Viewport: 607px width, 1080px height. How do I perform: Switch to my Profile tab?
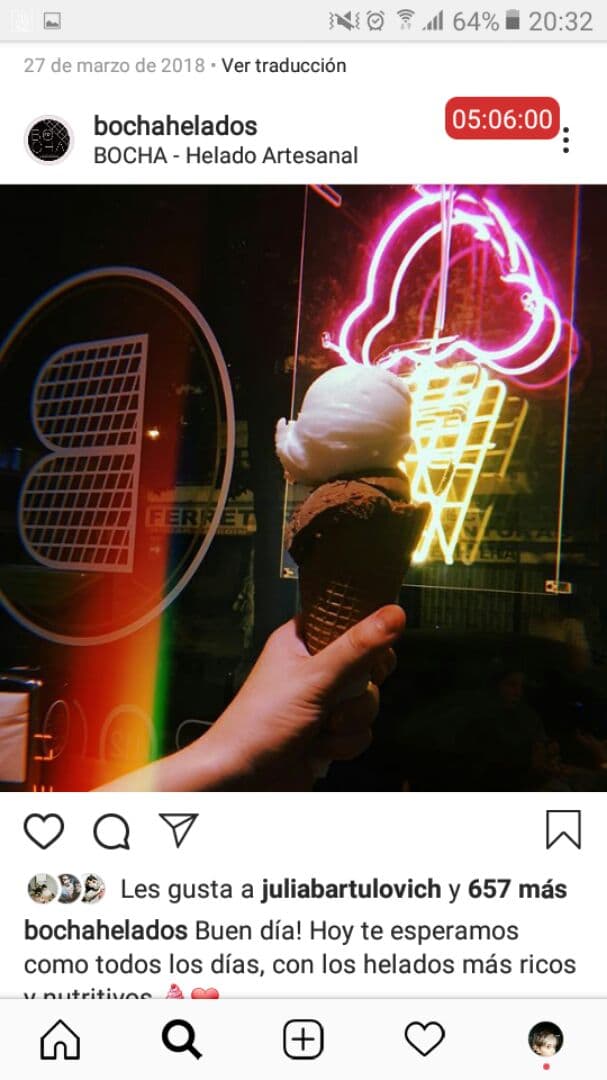coord(546,1040)
